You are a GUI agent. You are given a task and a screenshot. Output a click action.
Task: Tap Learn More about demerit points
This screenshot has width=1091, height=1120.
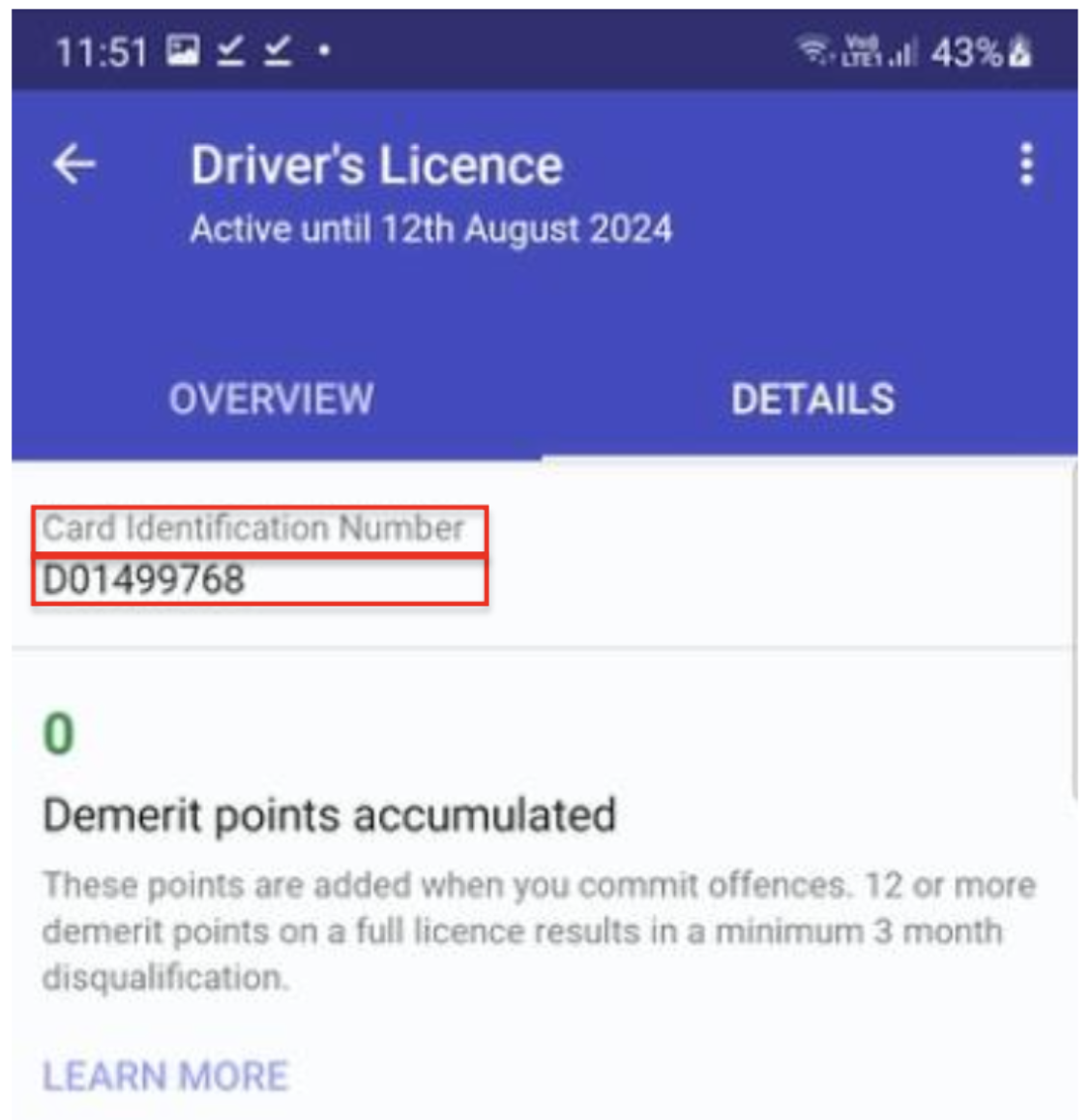click(x=165, y=1076)
